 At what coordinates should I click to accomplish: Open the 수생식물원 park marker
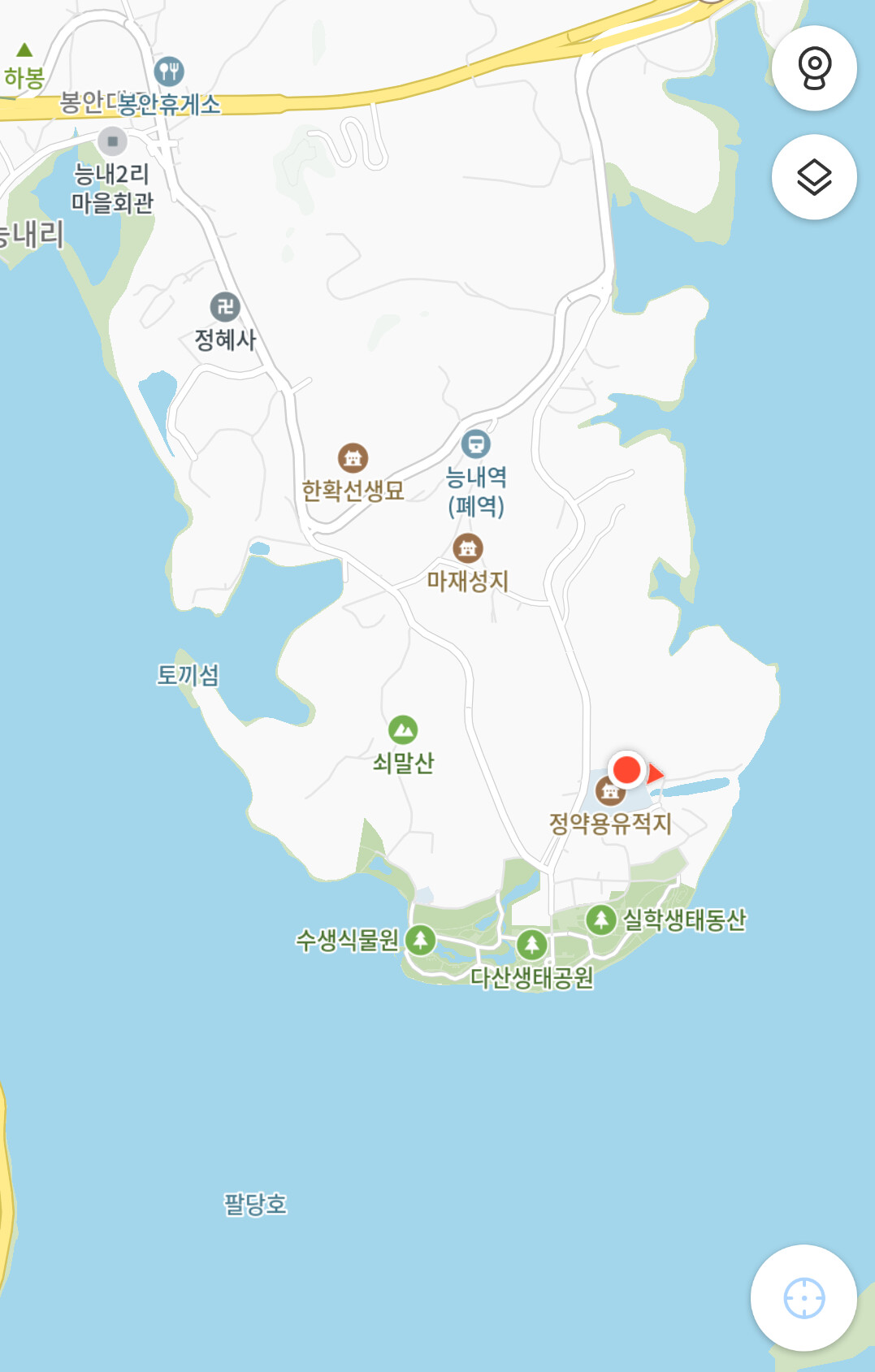(x=420, y=941)
